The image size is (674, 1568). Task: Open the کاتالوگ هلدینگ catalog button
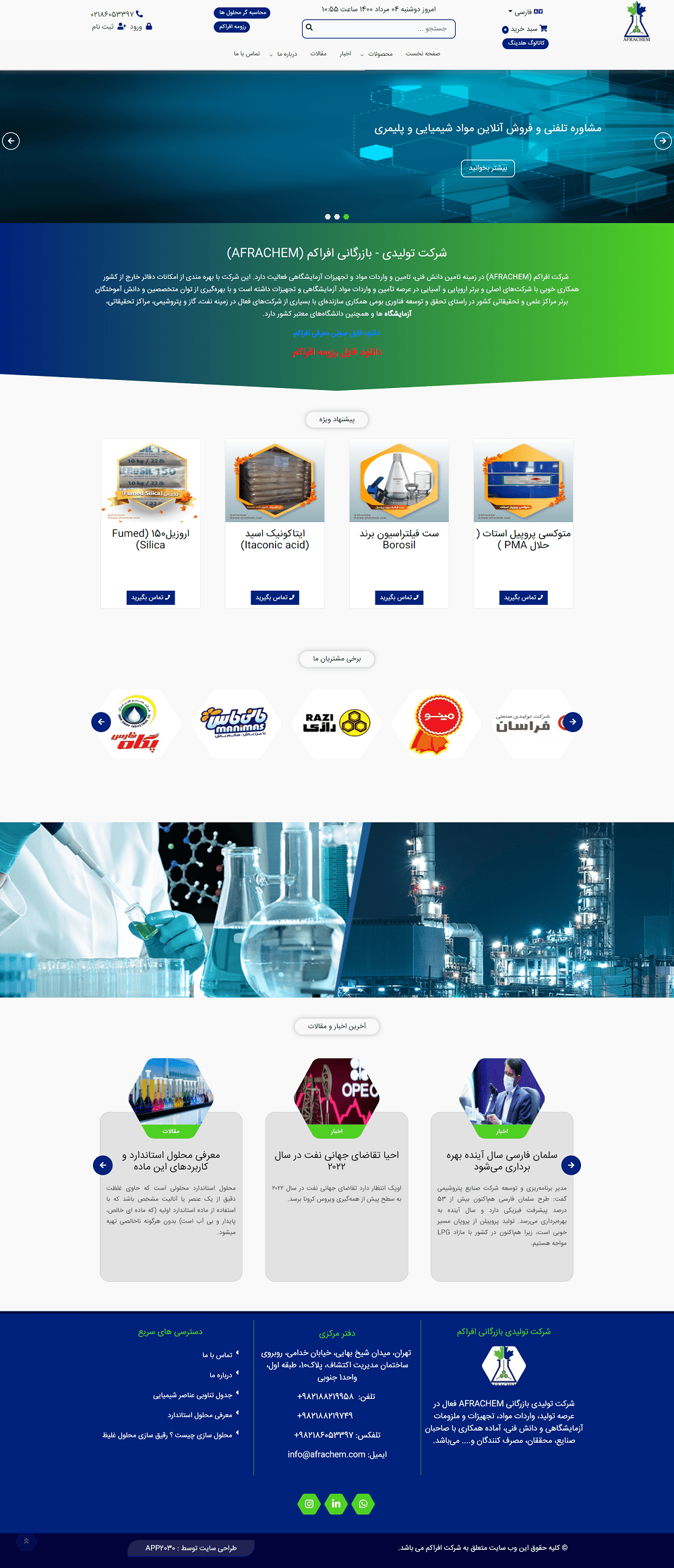click(526, 43)
